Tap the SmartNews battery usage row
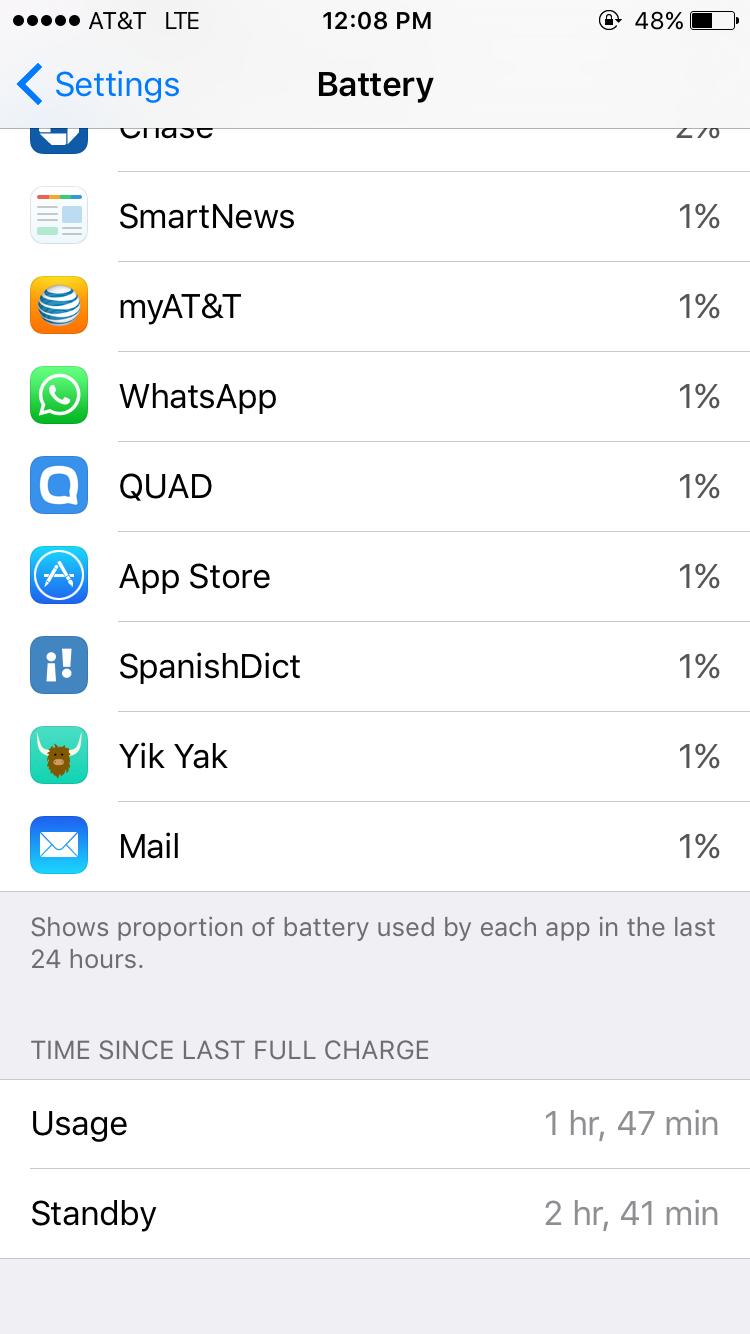This screenshot has height=1334, width=750. tap(375, 217)
